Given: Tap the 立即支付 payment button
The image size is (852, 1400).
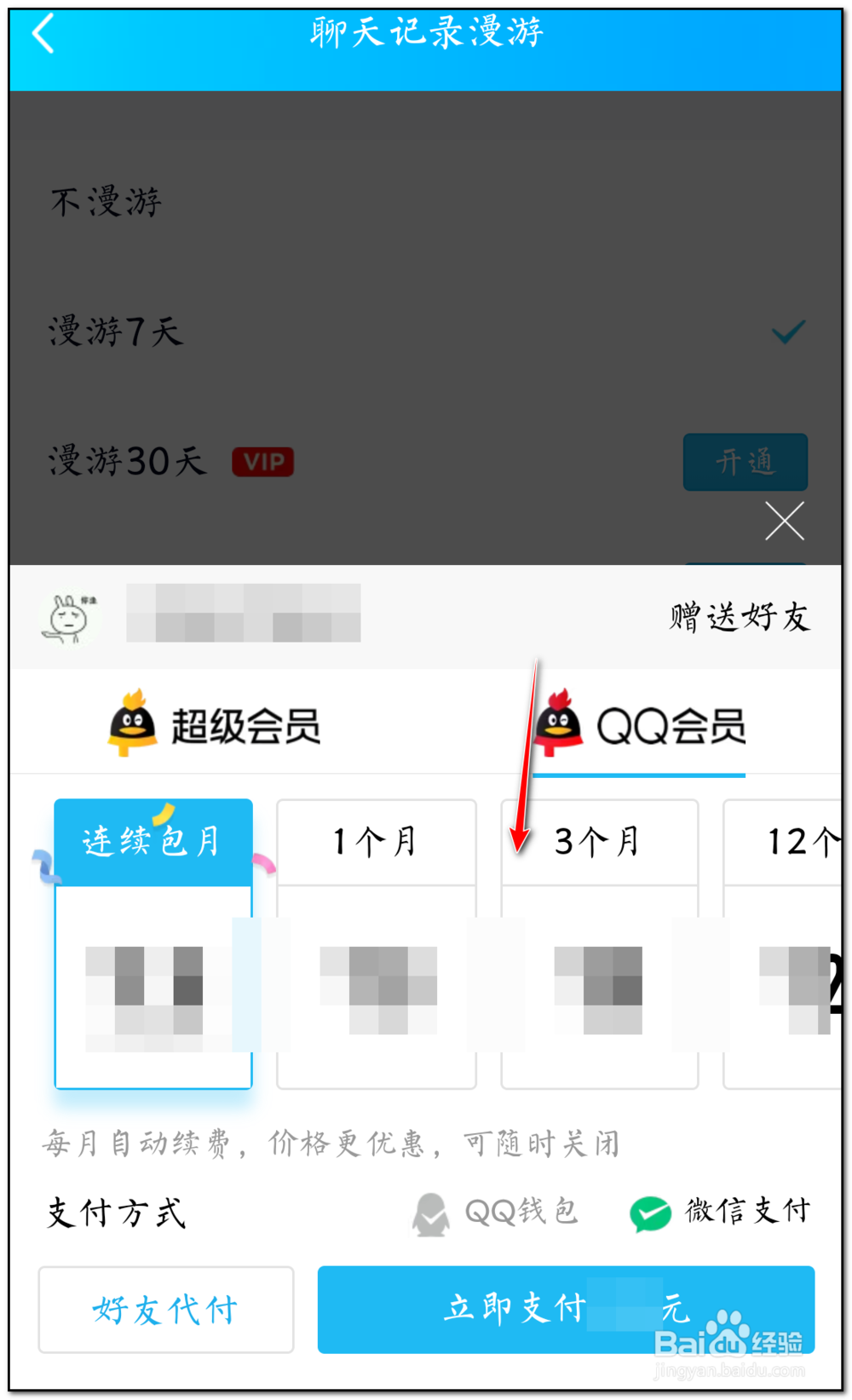Looking at the screenshot, I should 565,1310.
